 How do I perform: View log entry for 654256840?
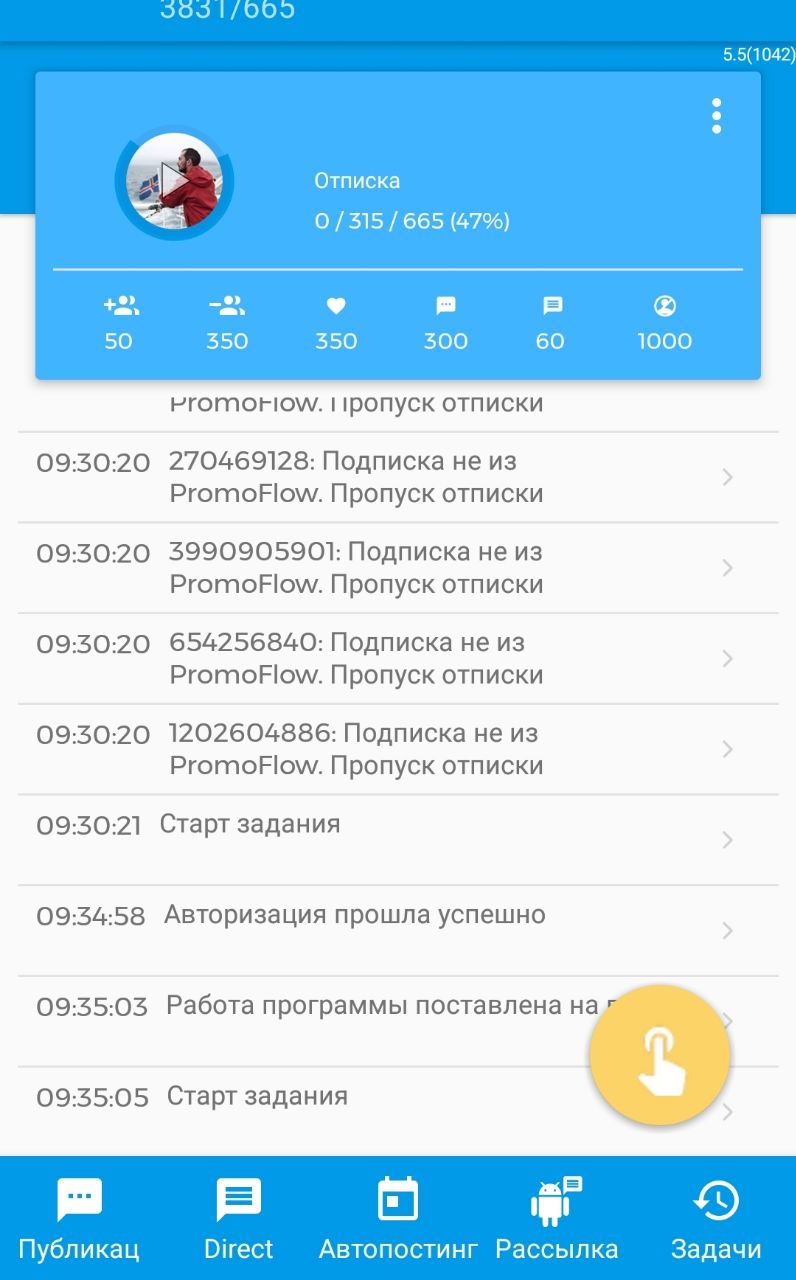(398, 659)
